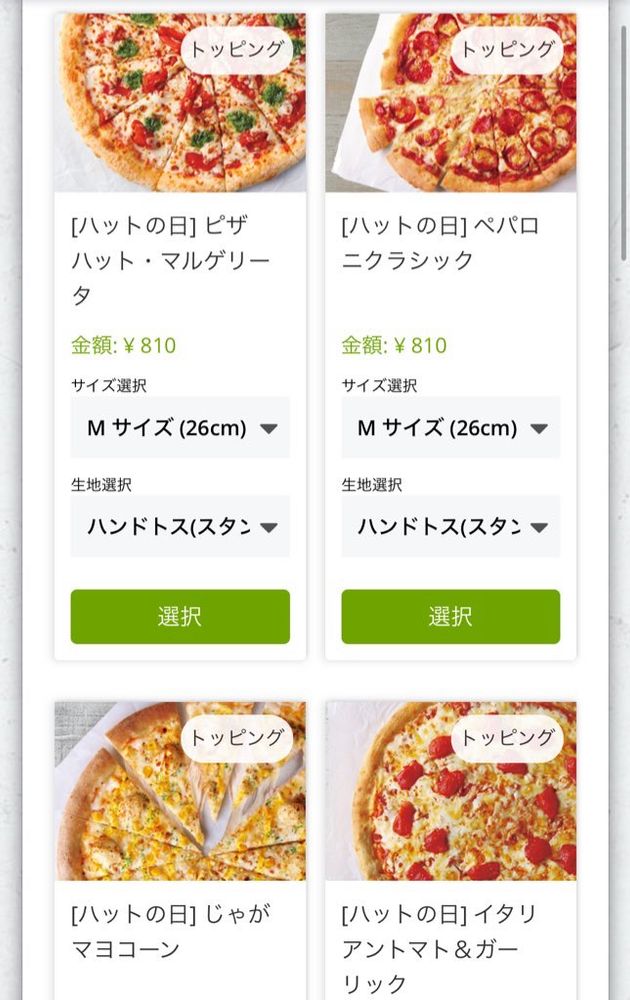
Task: Tap トッピング on the じゃがマヨコーン pizza
Action: [237, 738]
